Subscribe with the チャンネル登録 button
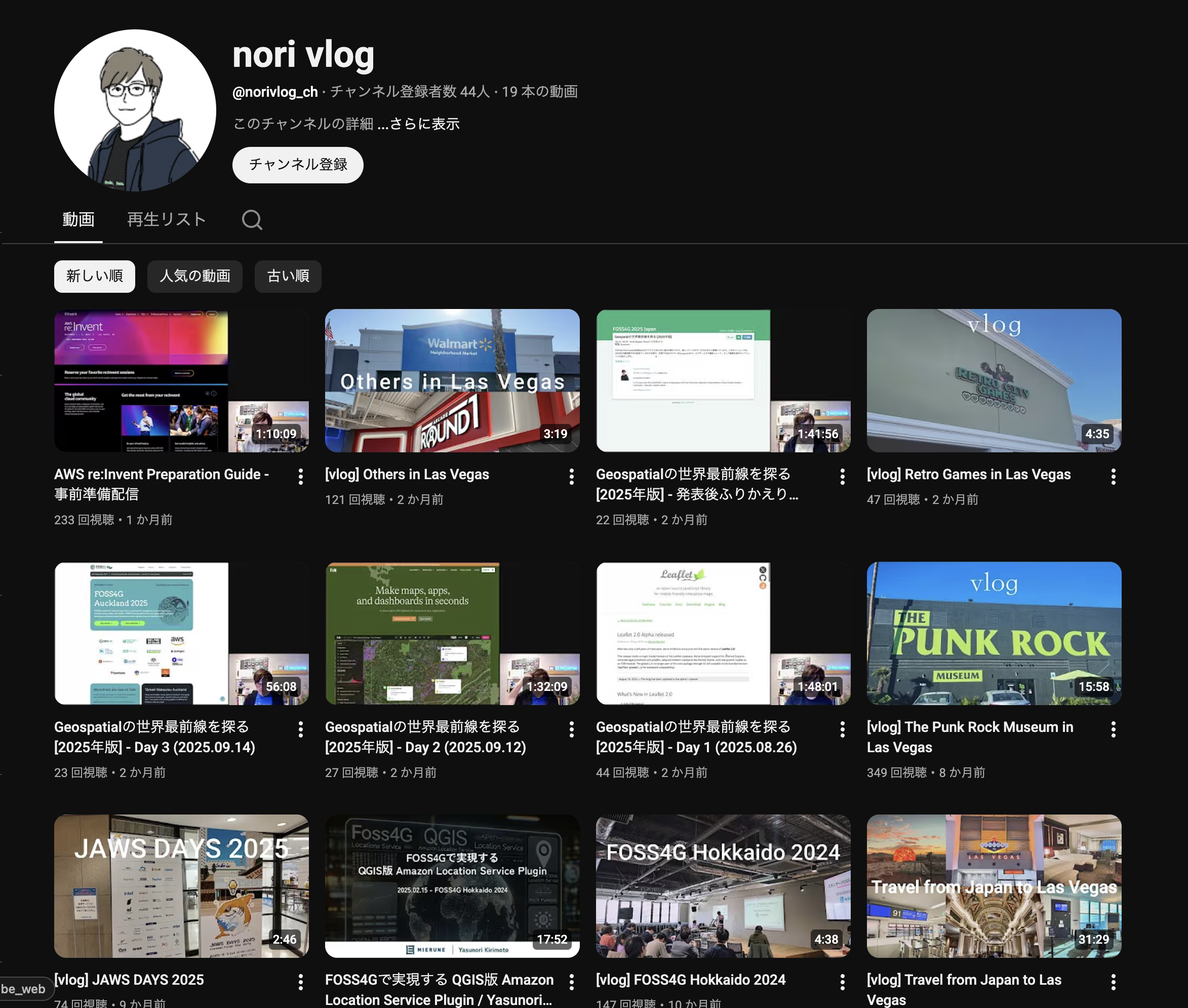 tap(298, 165)
